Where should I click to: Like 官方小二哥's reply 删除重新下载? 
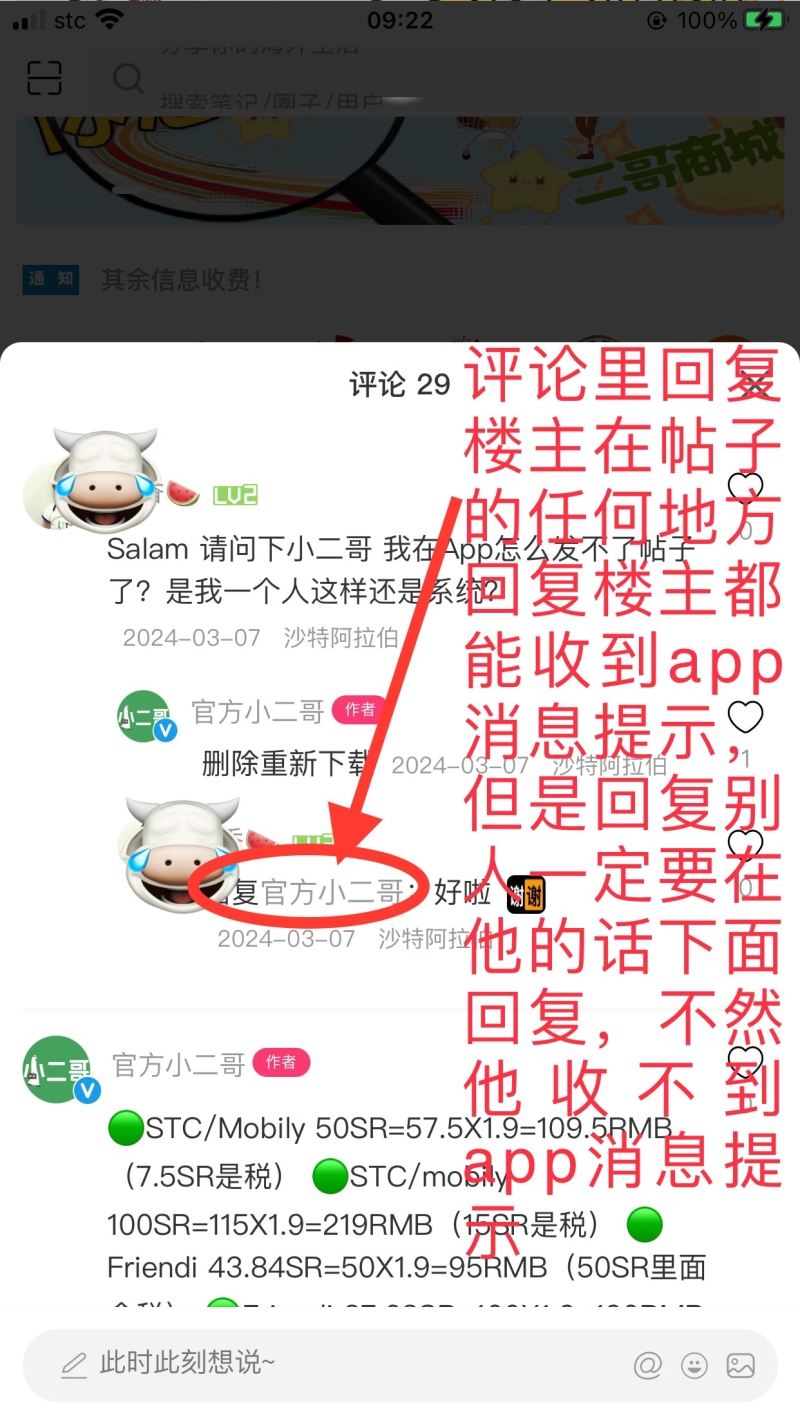pos(745,716)
